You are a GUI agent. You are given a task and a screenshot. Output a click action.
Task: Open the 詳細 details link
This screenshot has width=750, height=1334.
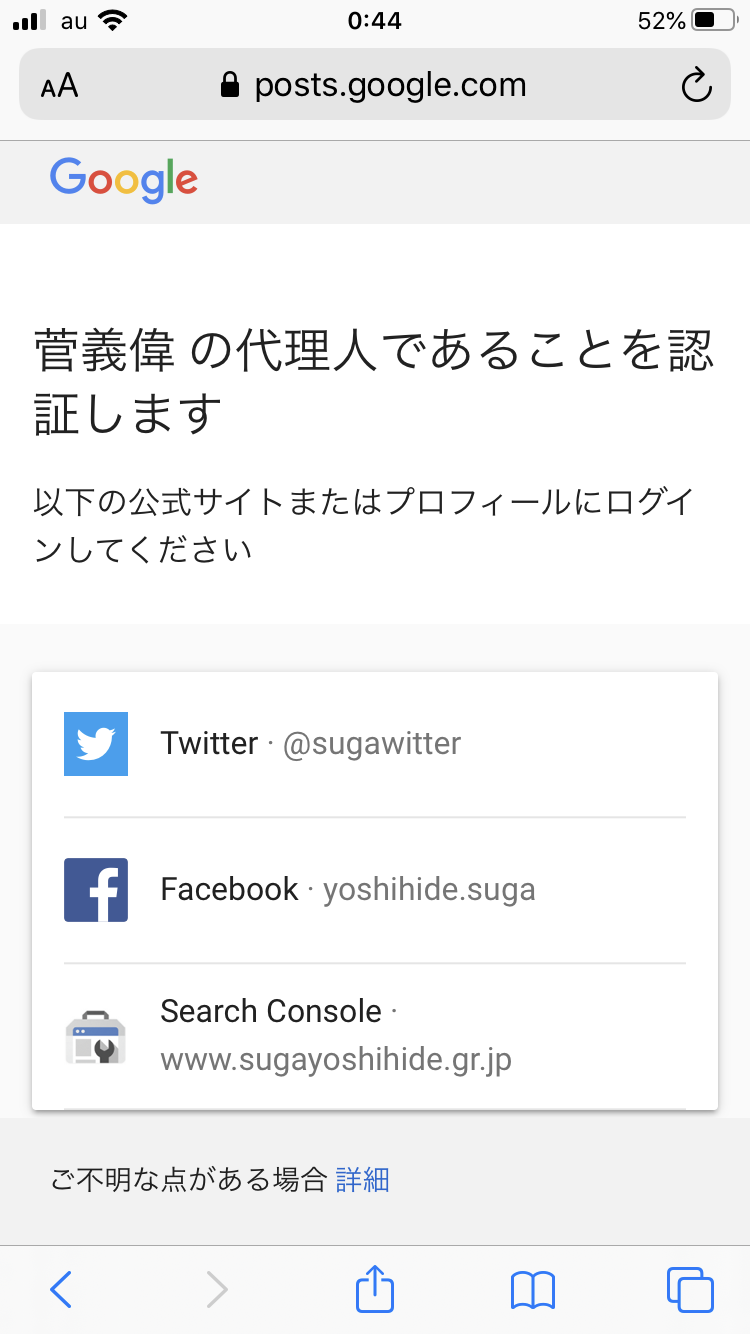[362, 1180]
